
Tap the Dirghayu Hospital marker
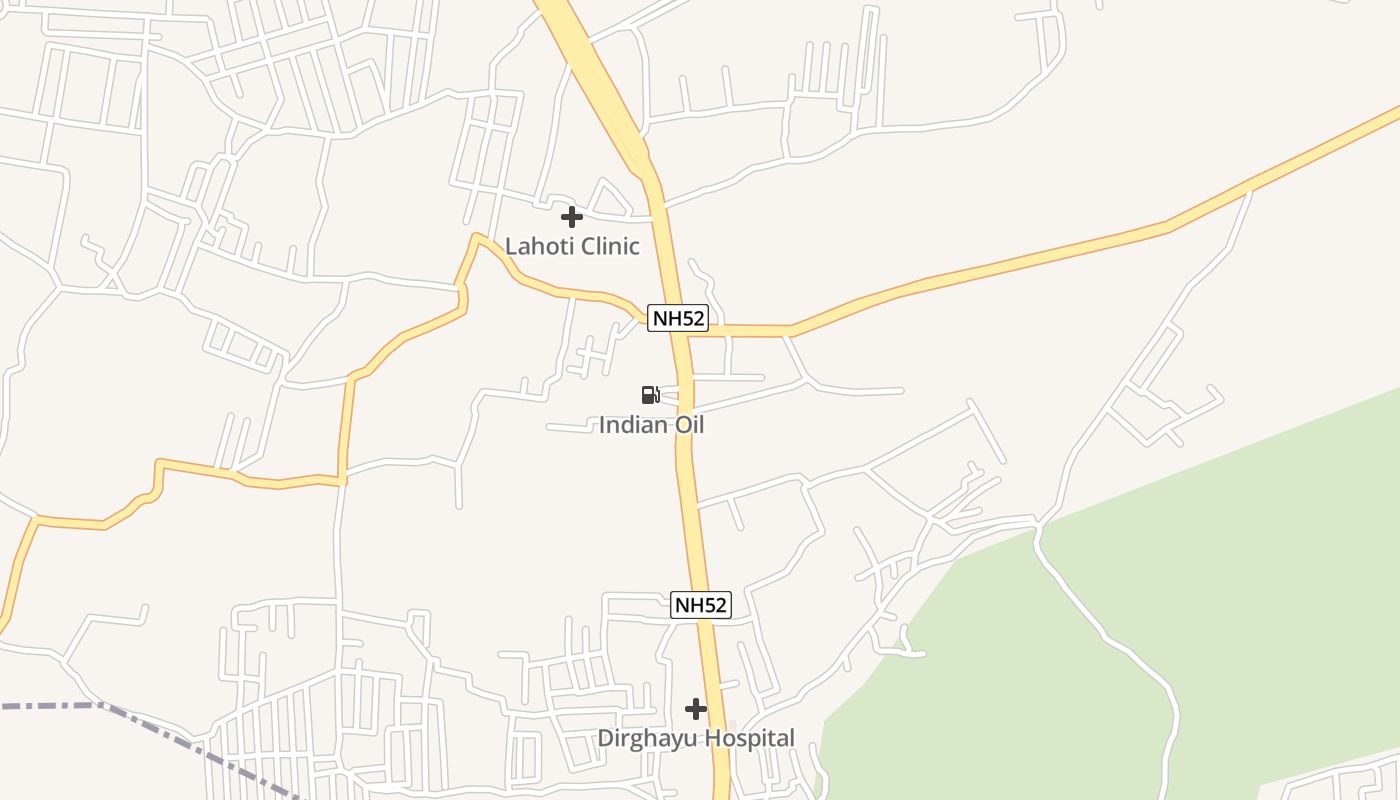click(696, 709)
